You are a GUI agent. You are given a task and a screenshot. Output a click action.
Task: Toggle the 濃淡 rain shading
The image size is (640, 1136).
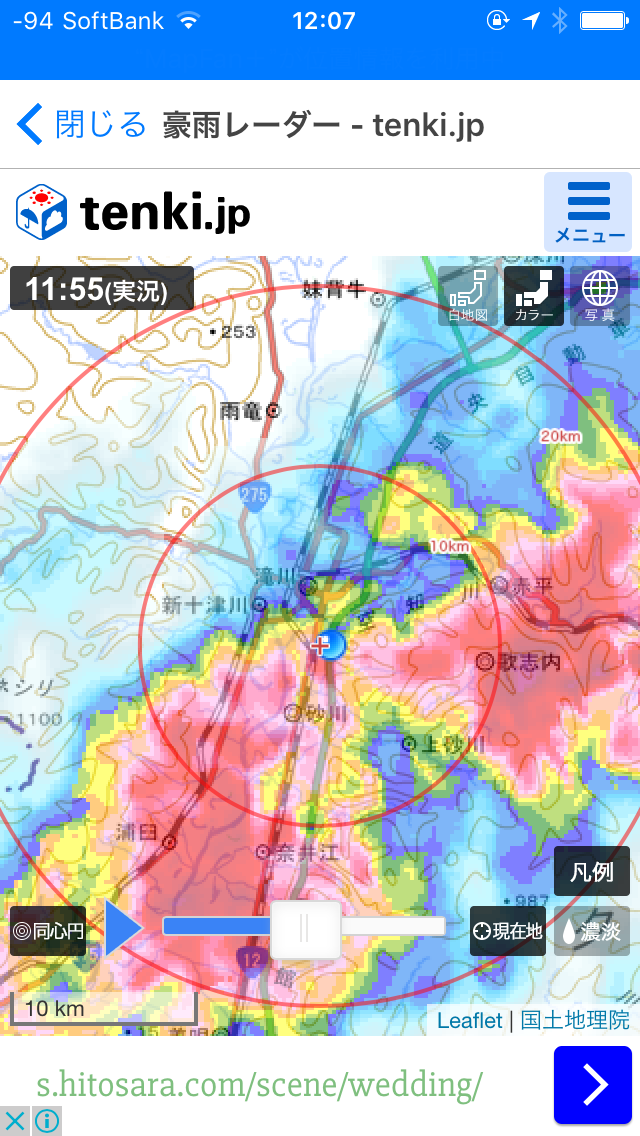pos(592,931)
